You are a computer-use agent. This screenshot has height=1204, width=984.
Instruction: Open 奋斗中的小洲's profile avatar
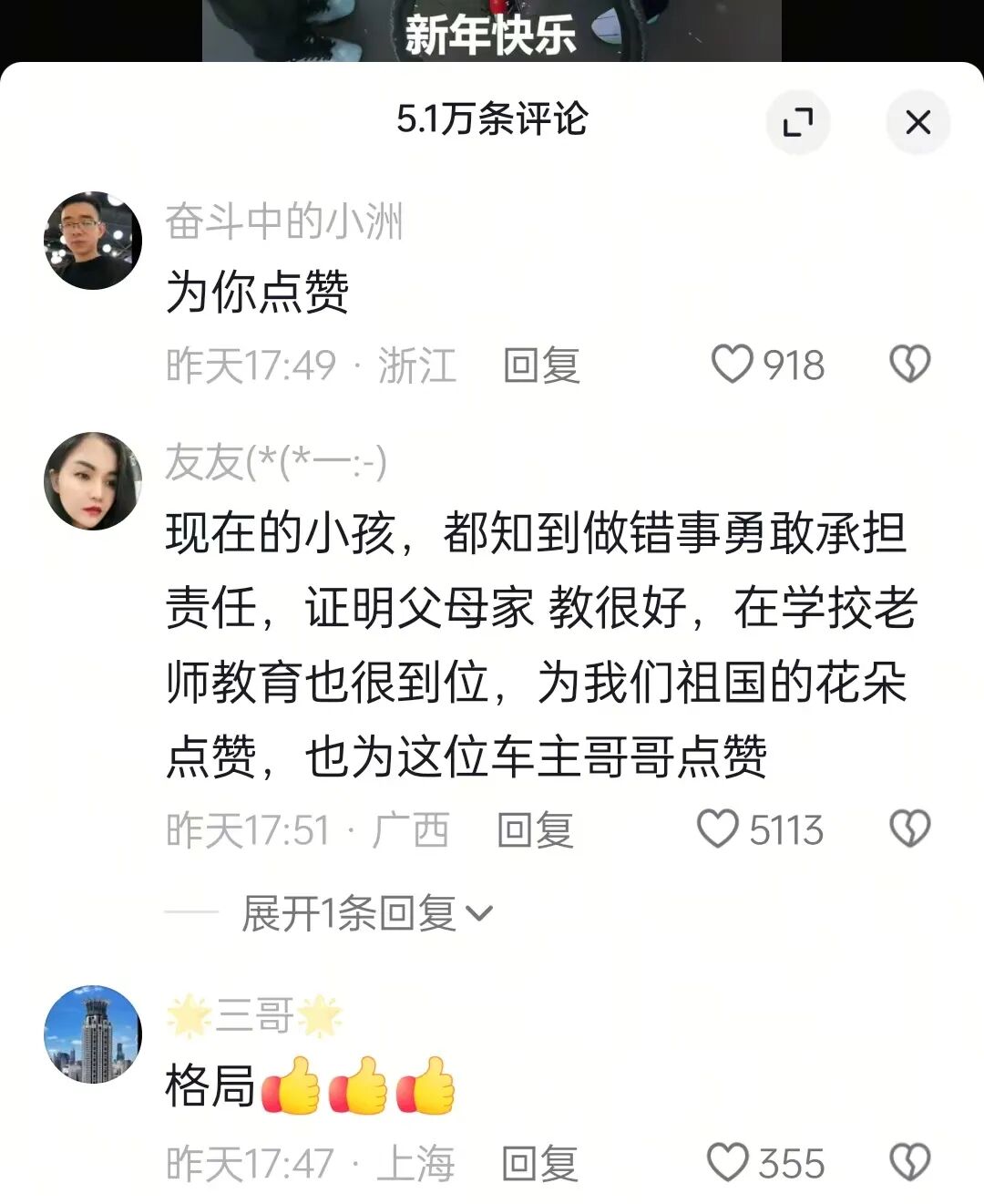pos(93,241)
